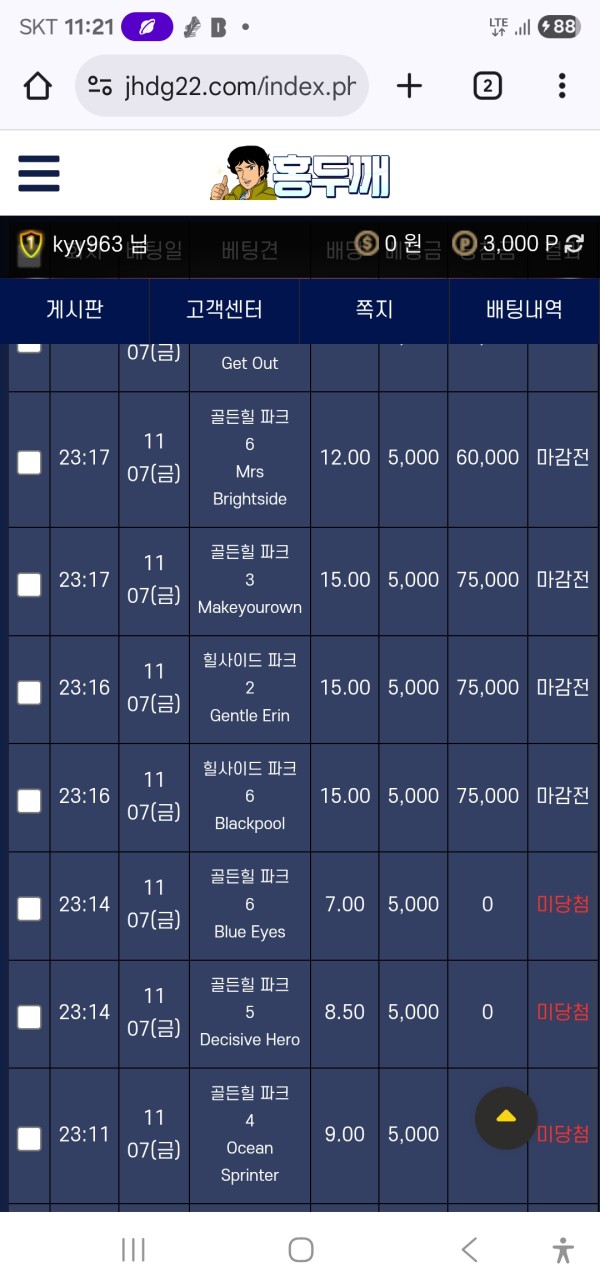Jump back to top of page

click(x=506, y=1117)
